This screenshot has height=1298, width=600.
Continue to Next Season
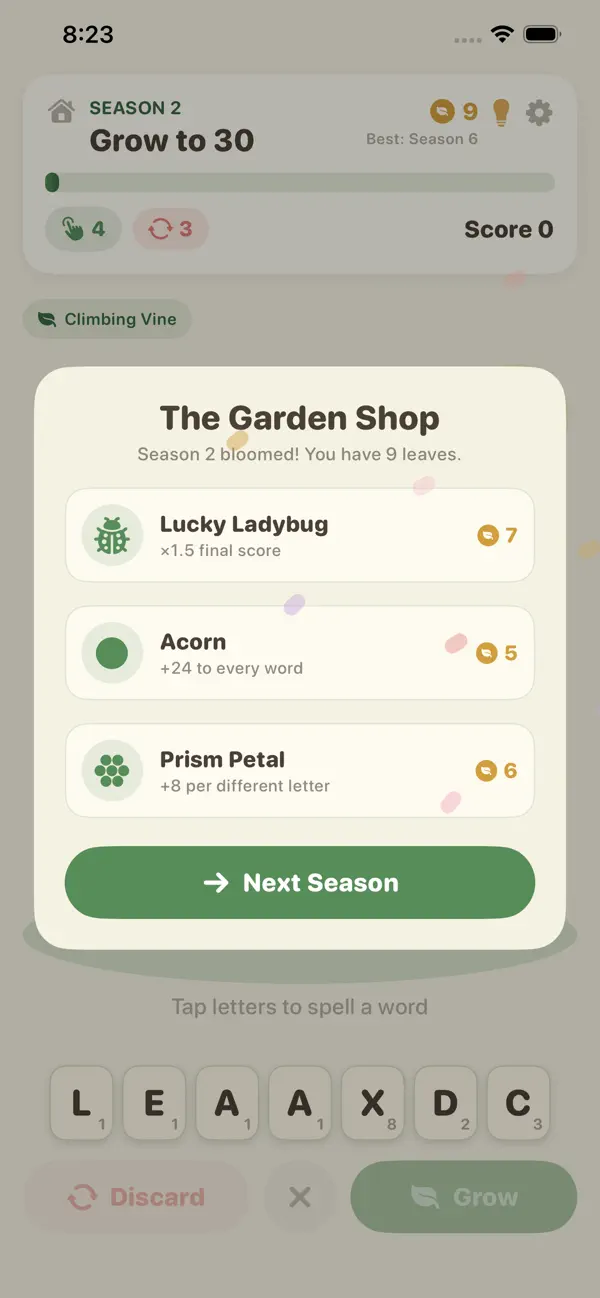pyautogui.click(x=300, y=883)
